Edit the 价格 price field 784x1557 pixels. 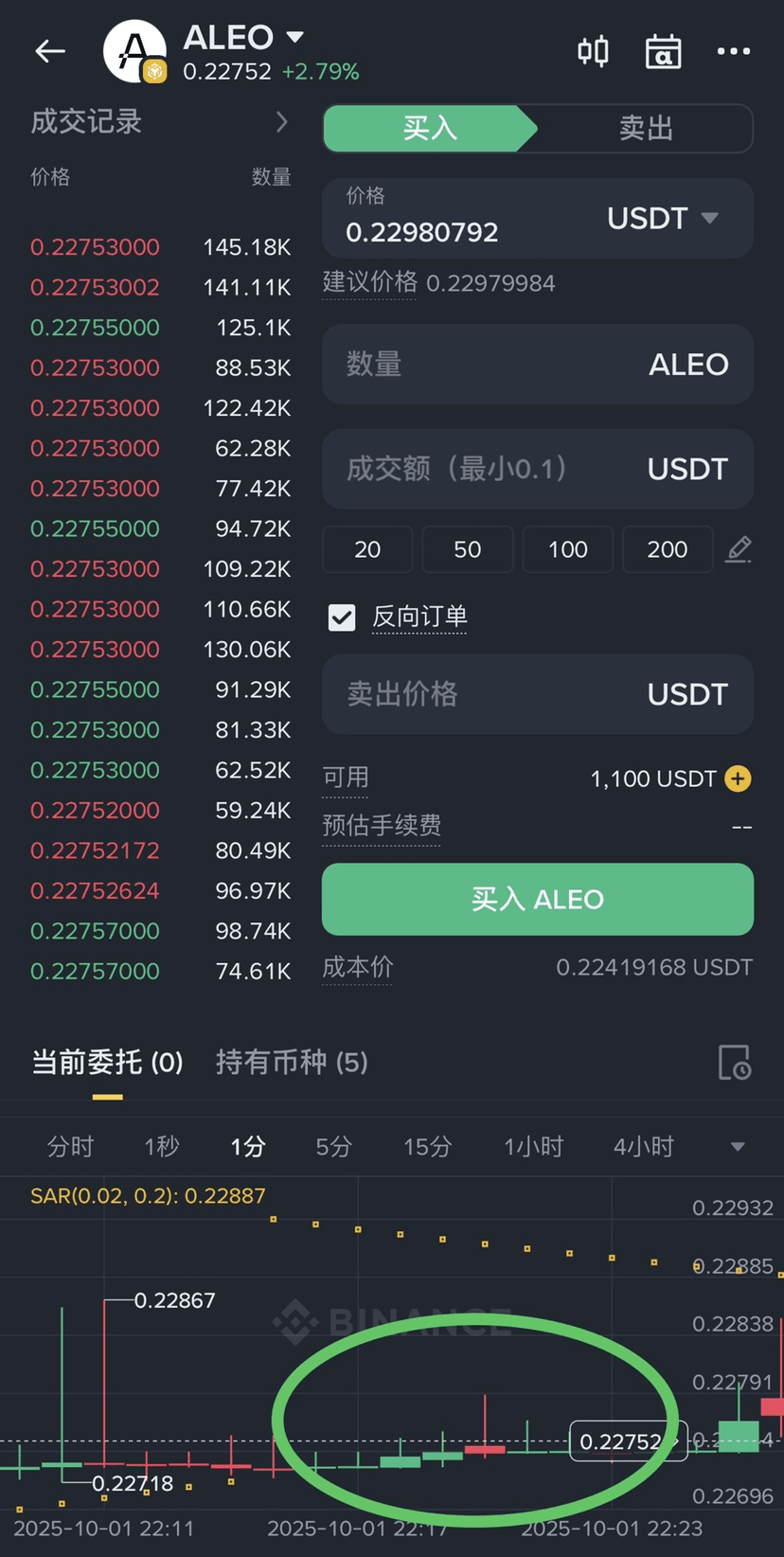click(x=454, y=231)
